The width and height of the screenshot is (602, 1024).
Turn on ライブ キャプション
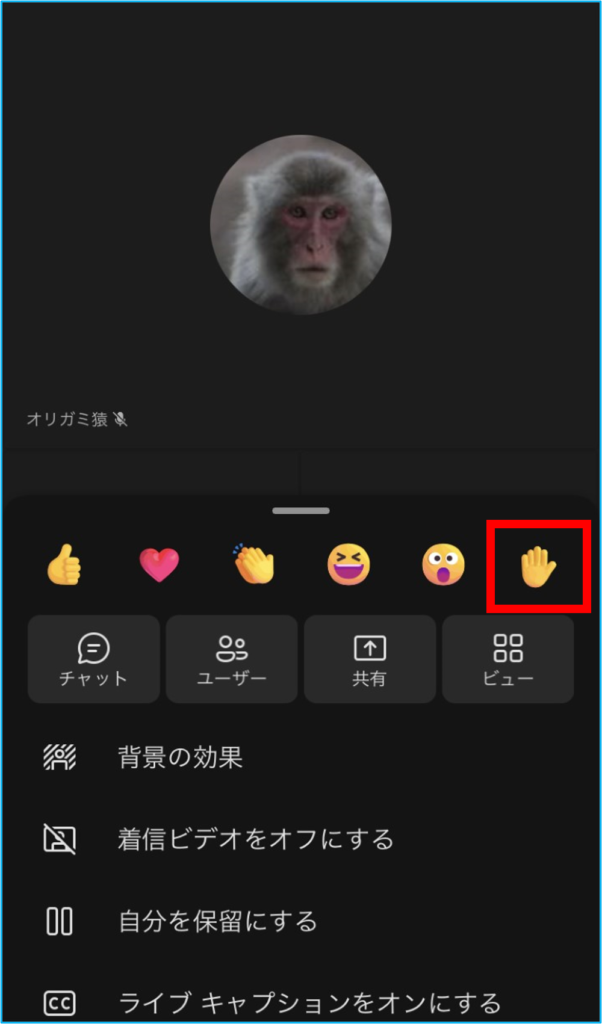(308, 1001)
